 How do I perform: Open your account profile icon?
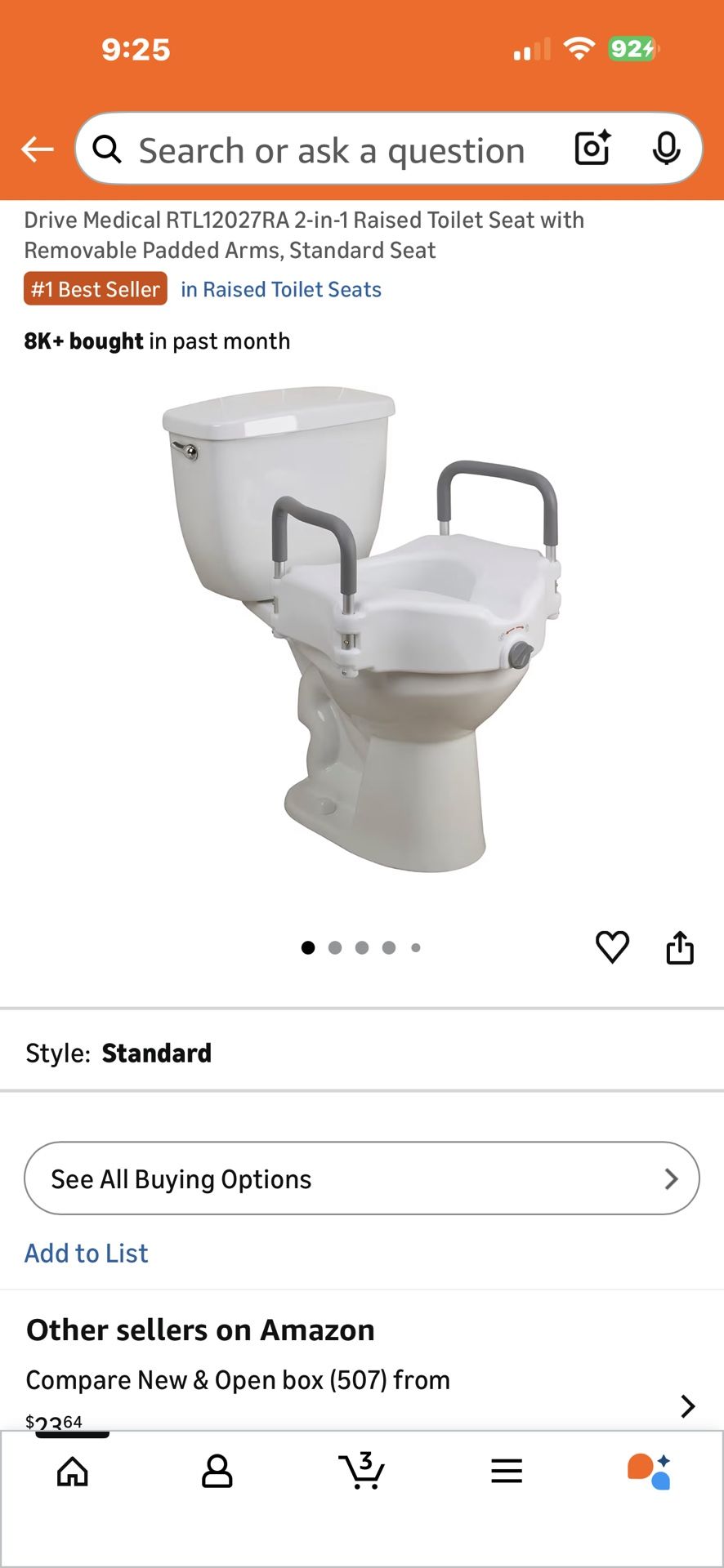point(217,1472)
